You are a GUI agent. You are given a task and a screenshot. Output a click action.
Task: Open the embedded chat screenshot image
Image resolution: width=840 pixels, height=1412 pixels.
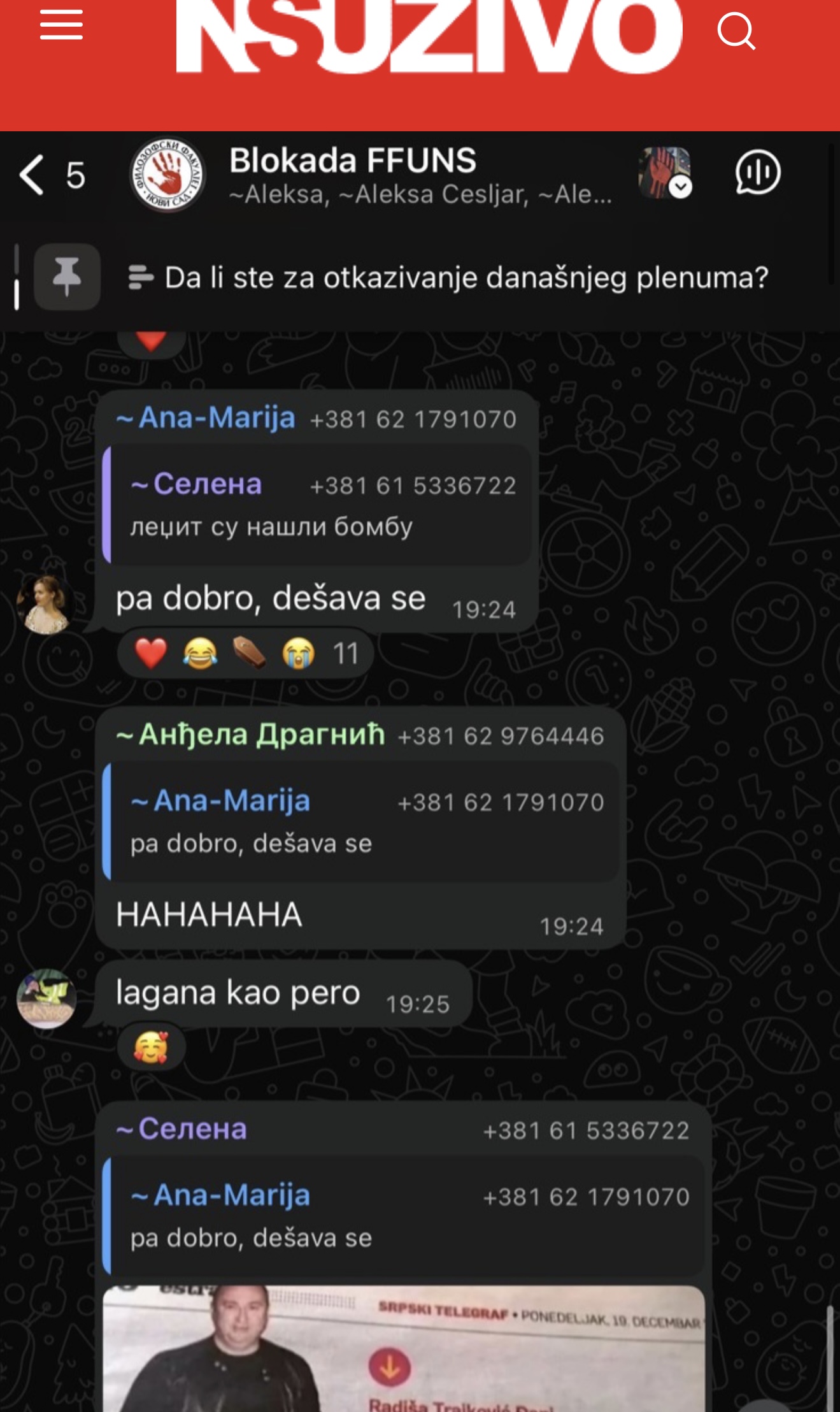[x=420, y=765]
